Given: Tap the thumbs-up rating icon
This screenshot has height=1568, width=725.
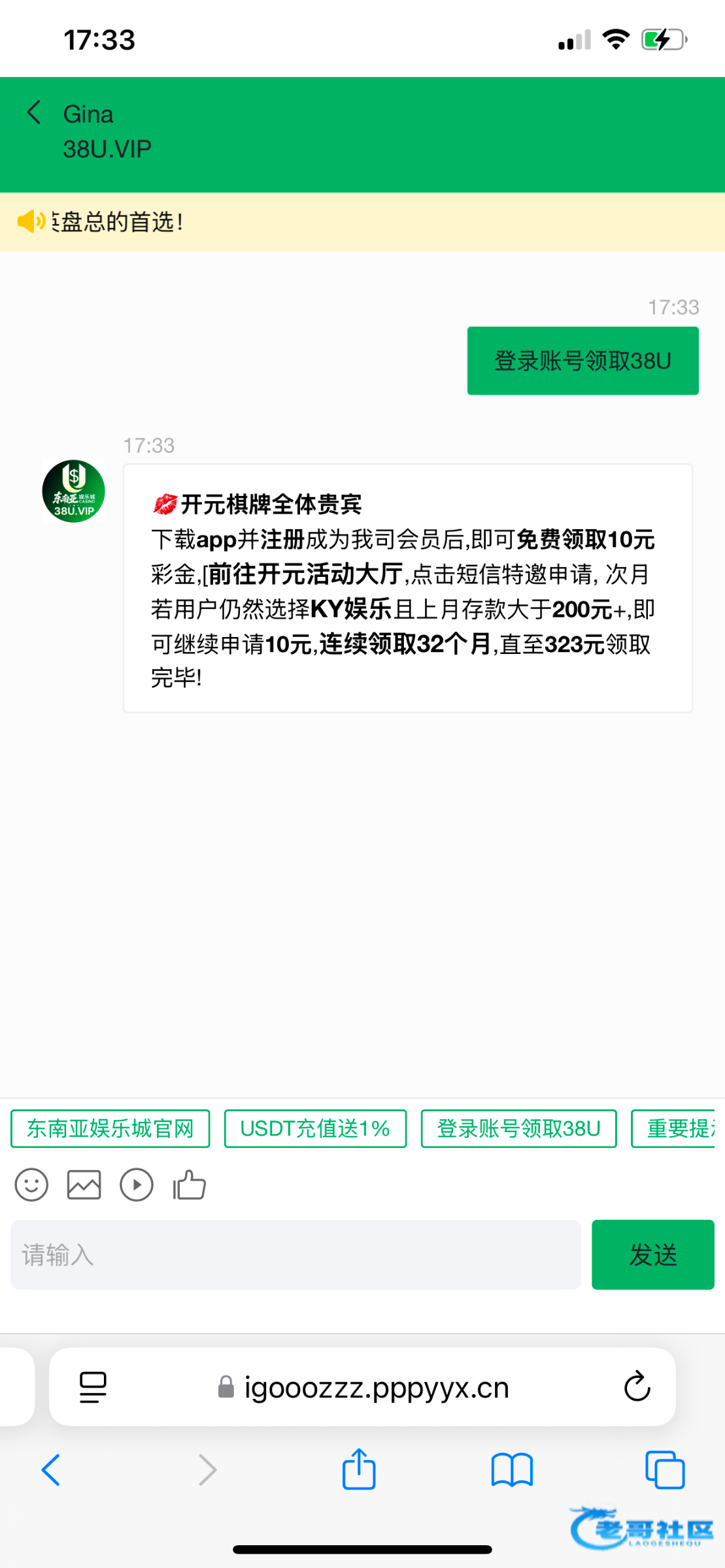Looking at the screenshot, I should click(190, 1185).
